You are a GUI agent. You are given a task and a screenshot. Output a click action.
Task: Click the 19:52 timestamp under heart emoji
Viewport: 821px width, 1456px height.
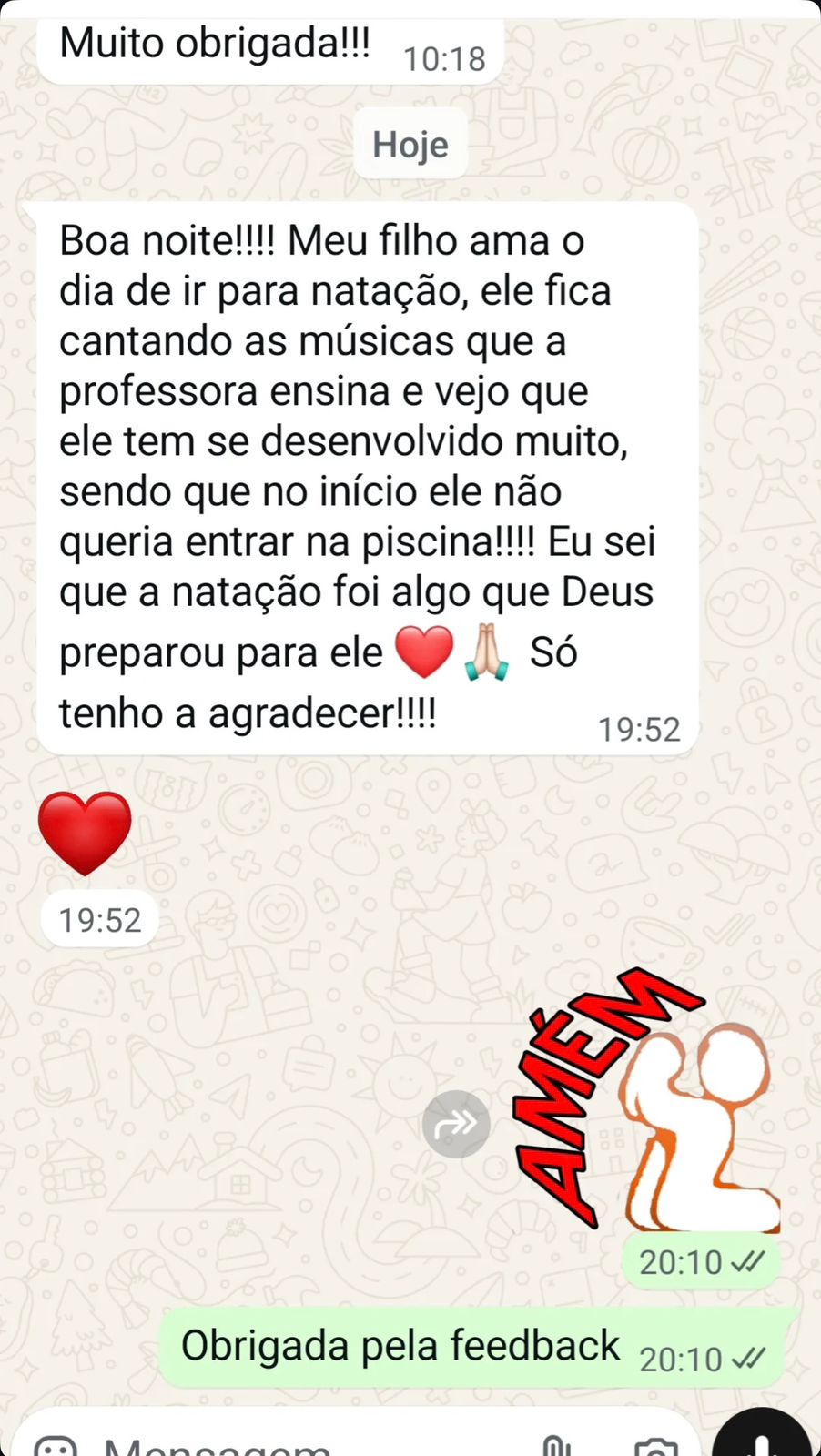tap(98, 918)
